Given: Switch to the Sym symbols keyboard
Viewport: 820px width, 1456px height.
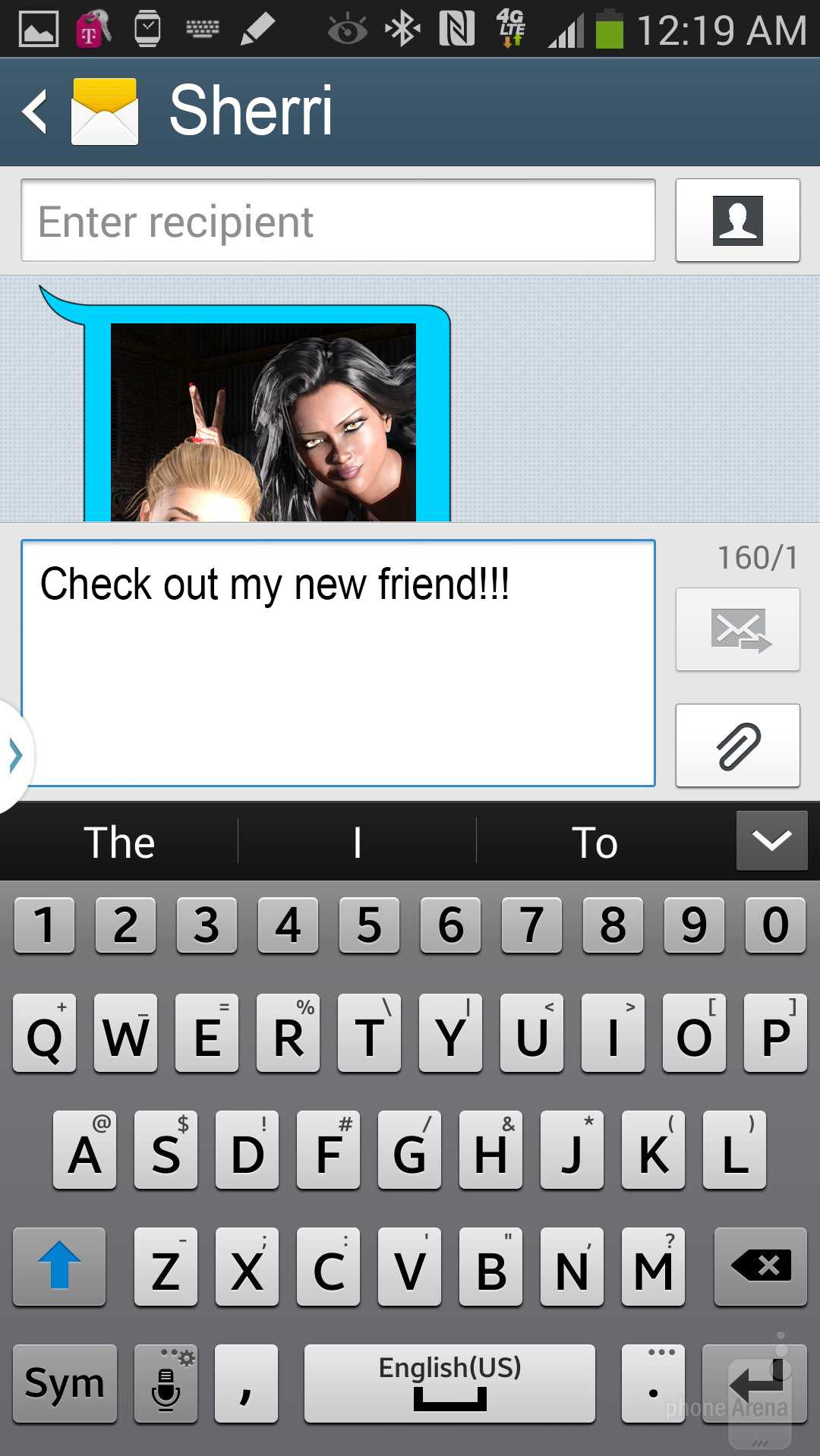Looking at the screenshot, I should coord(65,1383).
